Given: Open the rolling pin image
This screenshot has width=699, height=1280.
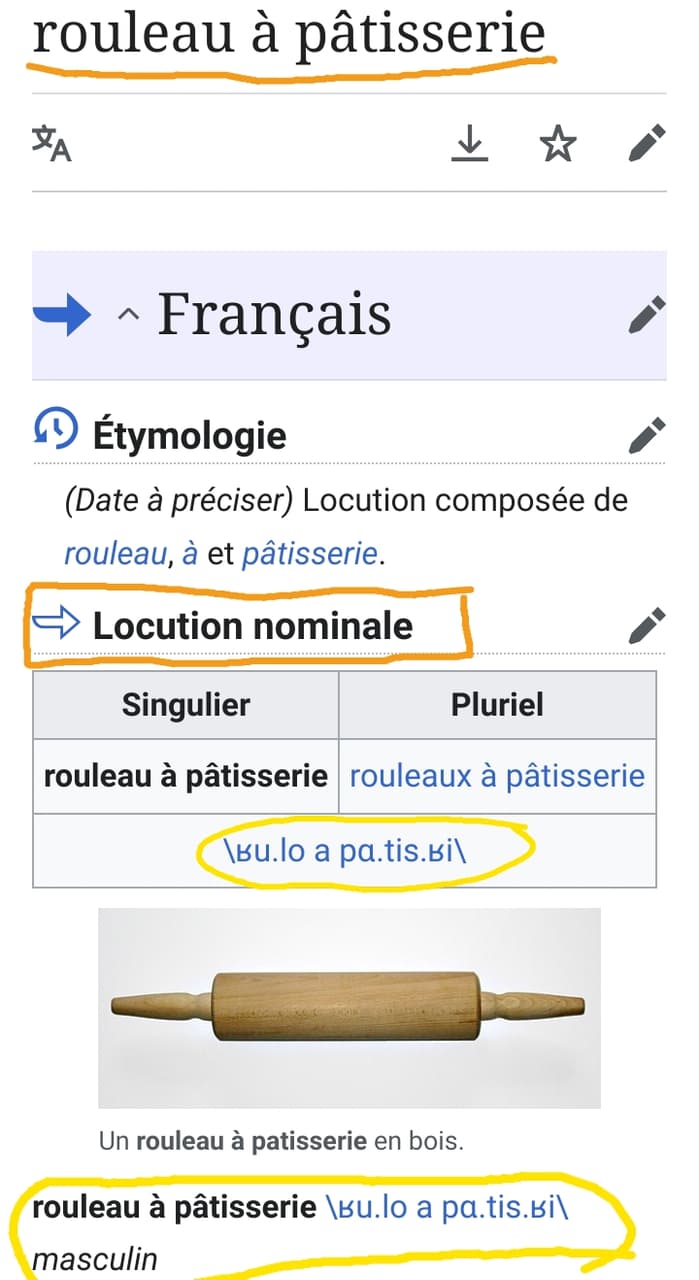Looking at the screenshot, I should point(349,1008).
